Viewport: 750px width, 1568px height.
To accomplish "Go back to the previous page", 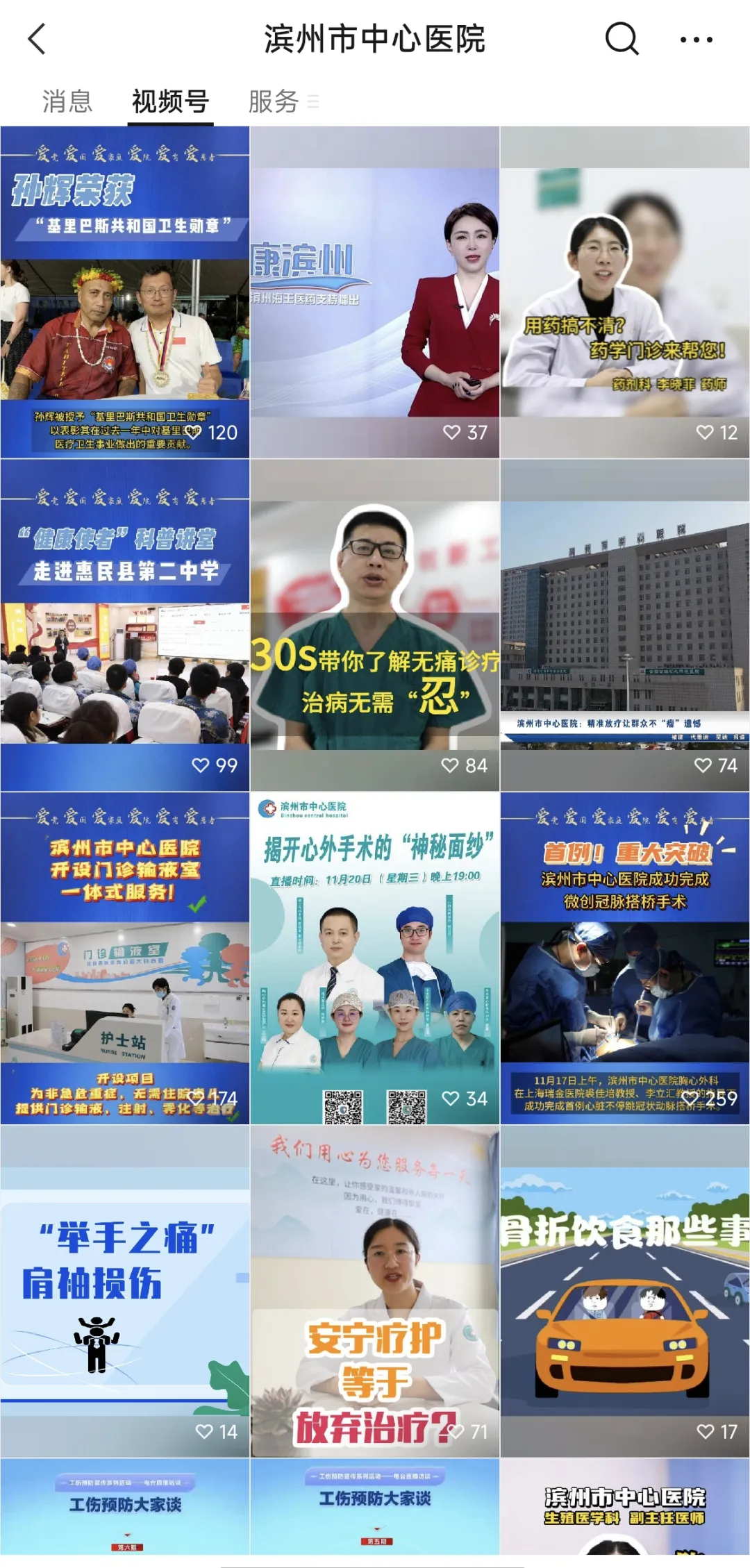I will coord(37,39).
